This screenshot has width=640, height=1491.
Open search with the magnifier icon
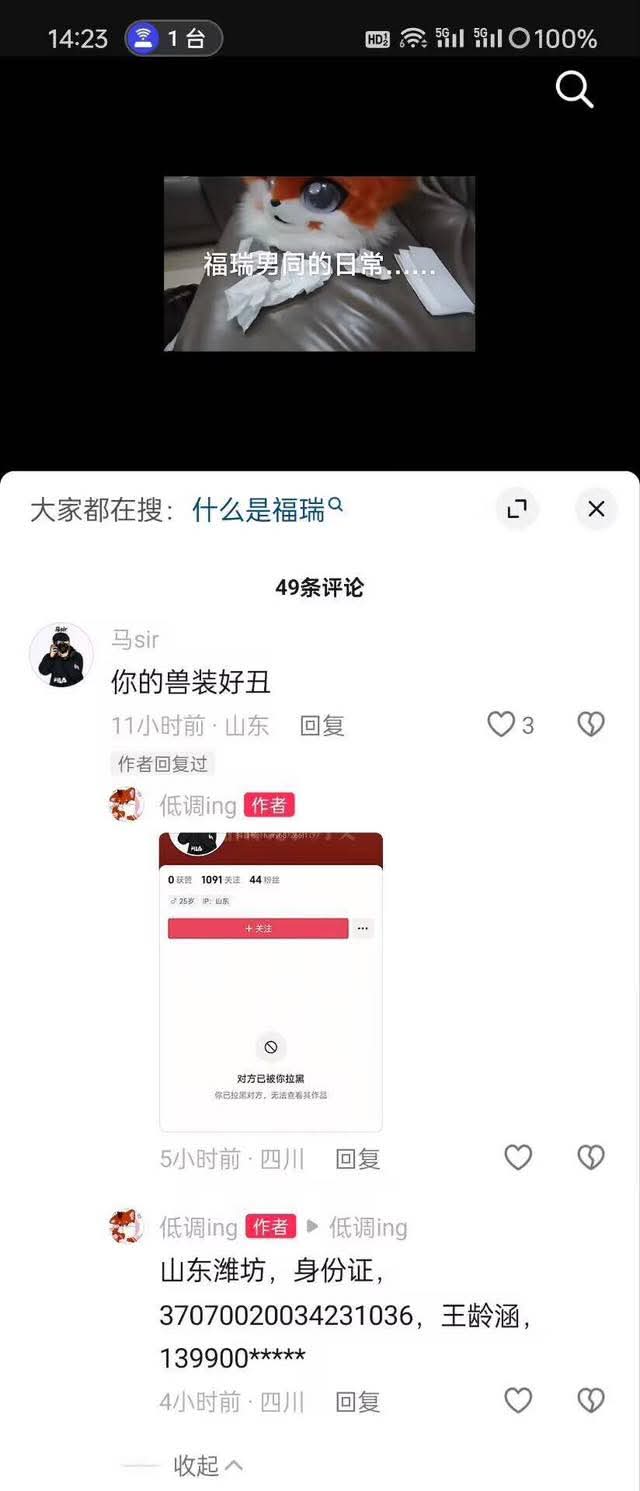[x=574, y=90]
